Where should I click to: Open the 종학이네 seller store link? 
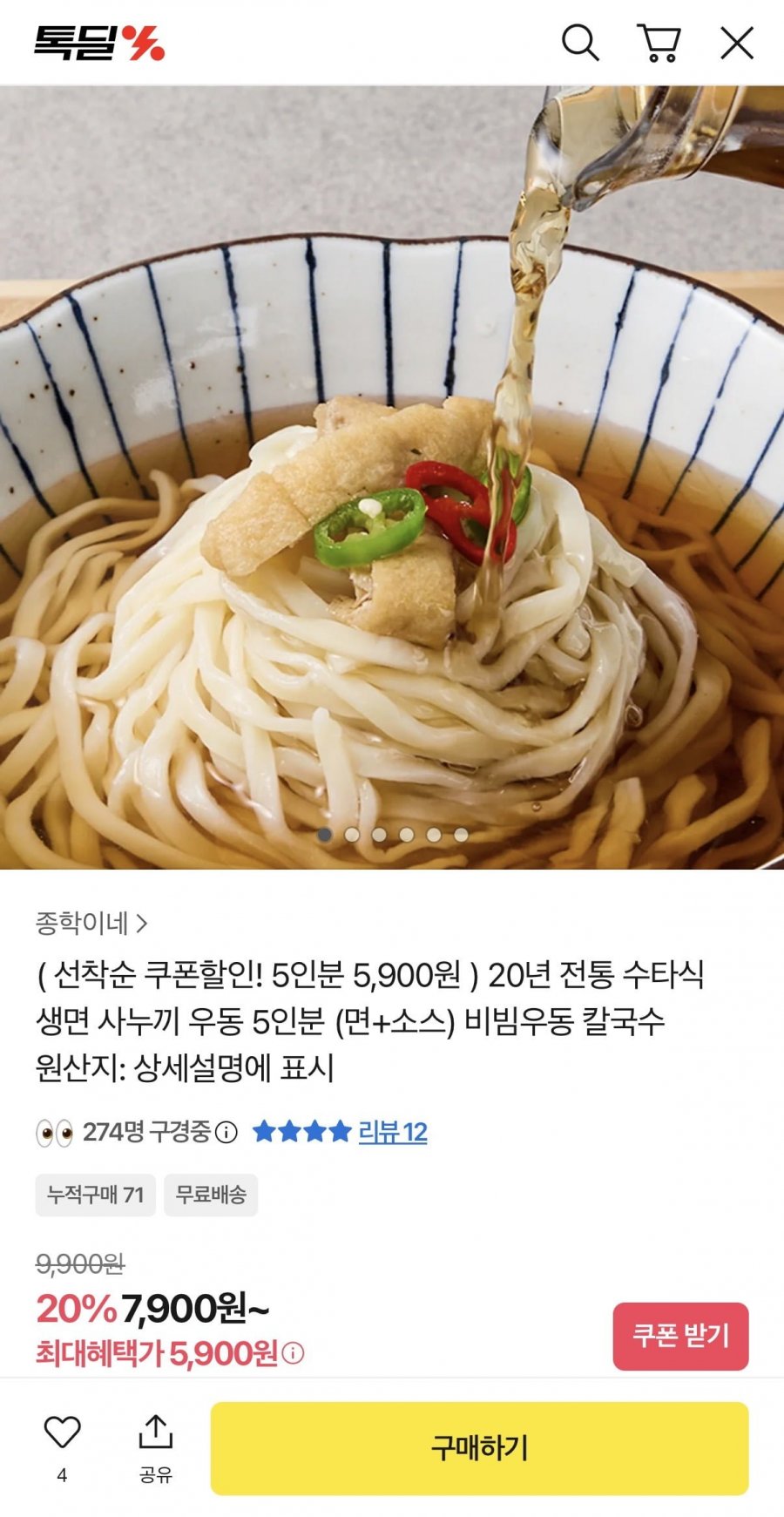tap(91, 923)
